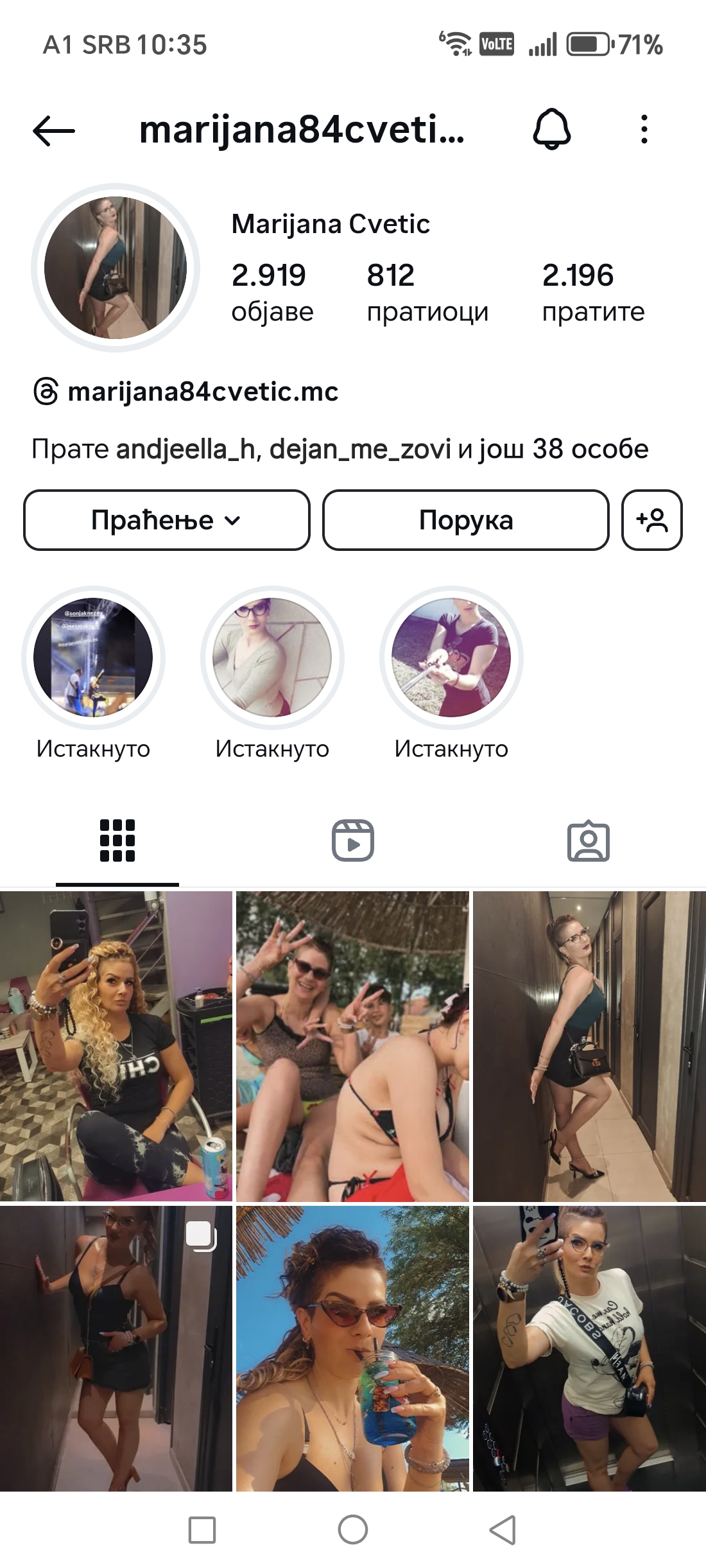Open the Threads link marijana84cvetic.mc

pyautogui.click(x=185, y=392)
